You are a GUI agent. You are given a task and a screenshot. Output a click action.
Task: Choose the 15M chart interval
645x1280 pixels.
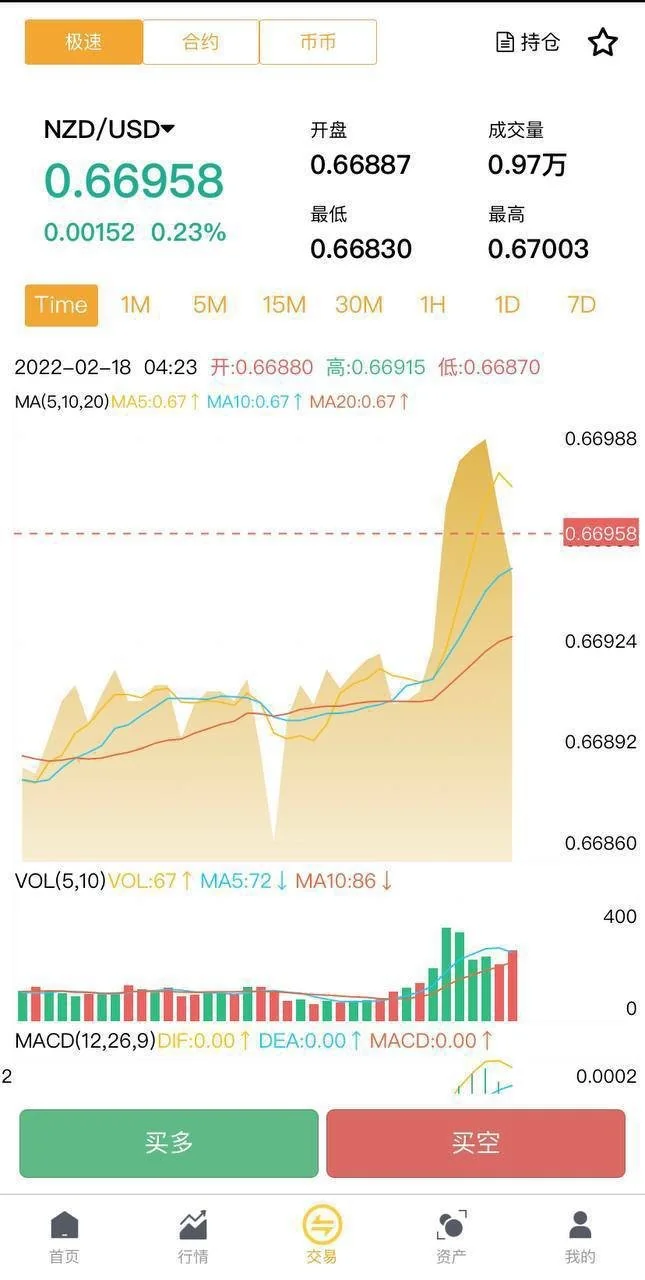coord(284,305)
